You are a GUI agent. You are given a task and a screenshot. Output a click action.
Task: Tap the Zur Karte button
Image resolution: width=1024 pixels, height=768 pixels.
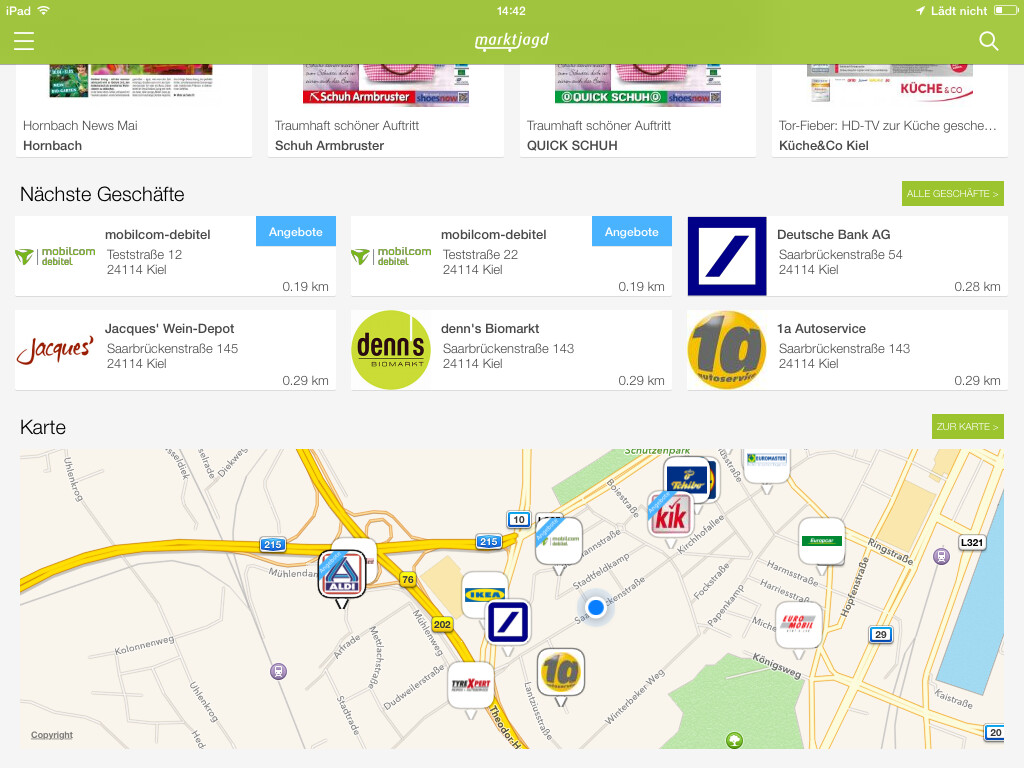pos(967,427)
